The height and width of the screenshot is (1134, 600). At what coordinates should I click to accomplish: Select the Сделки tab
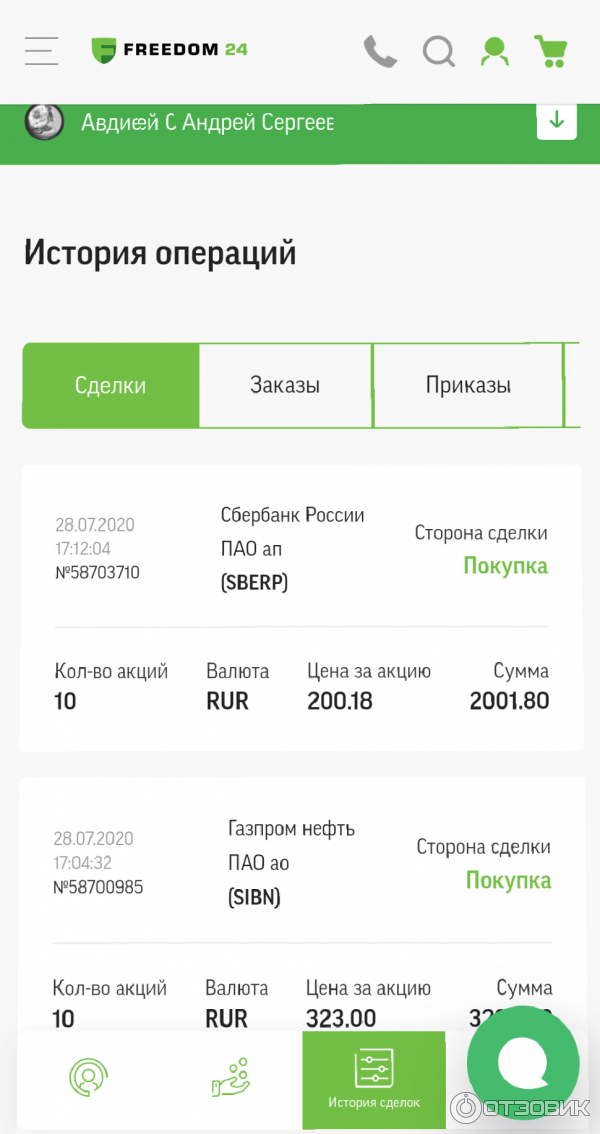(x=111, y=385)
